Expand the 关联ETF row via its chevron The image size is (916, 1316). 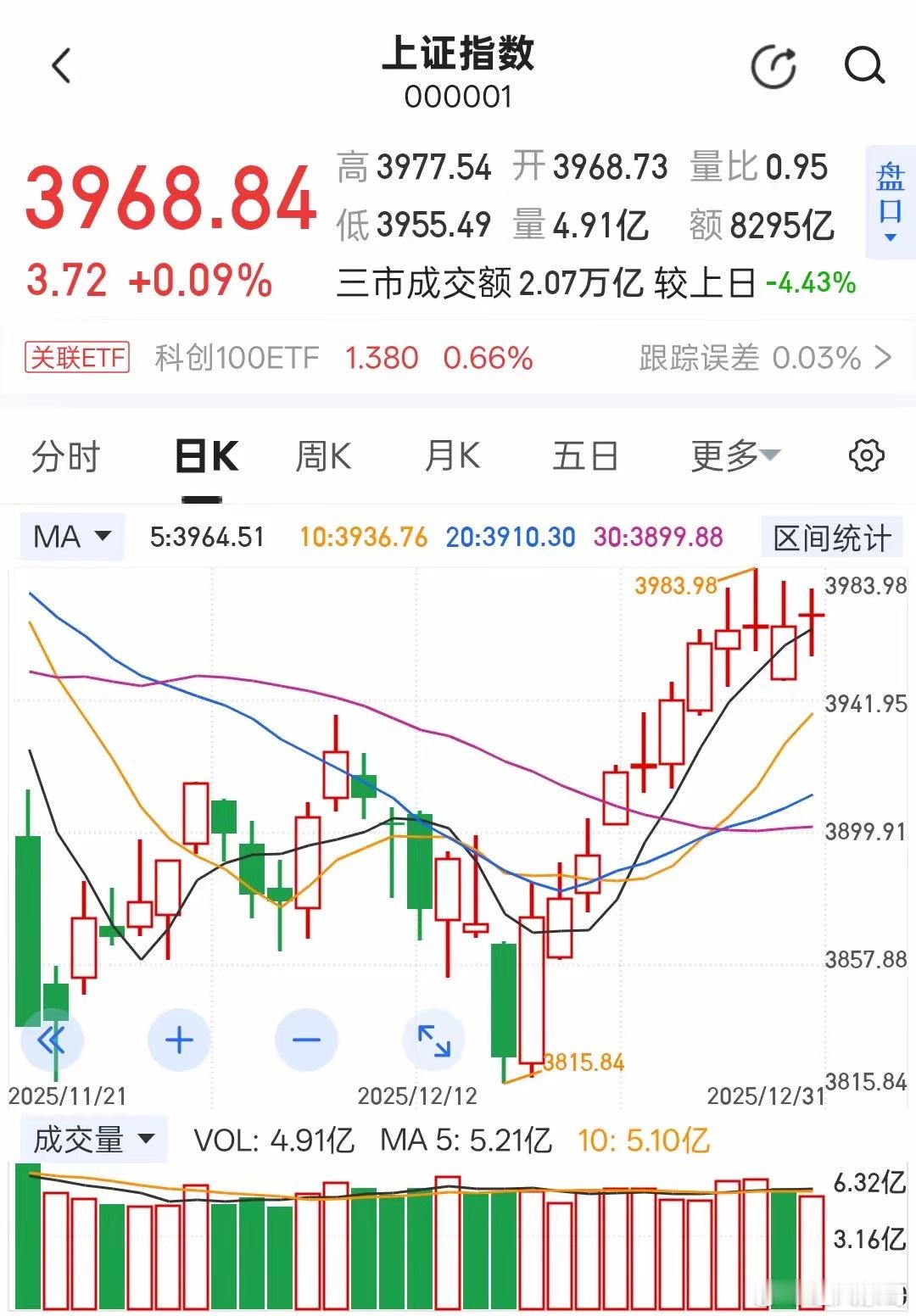click(883, 358)
